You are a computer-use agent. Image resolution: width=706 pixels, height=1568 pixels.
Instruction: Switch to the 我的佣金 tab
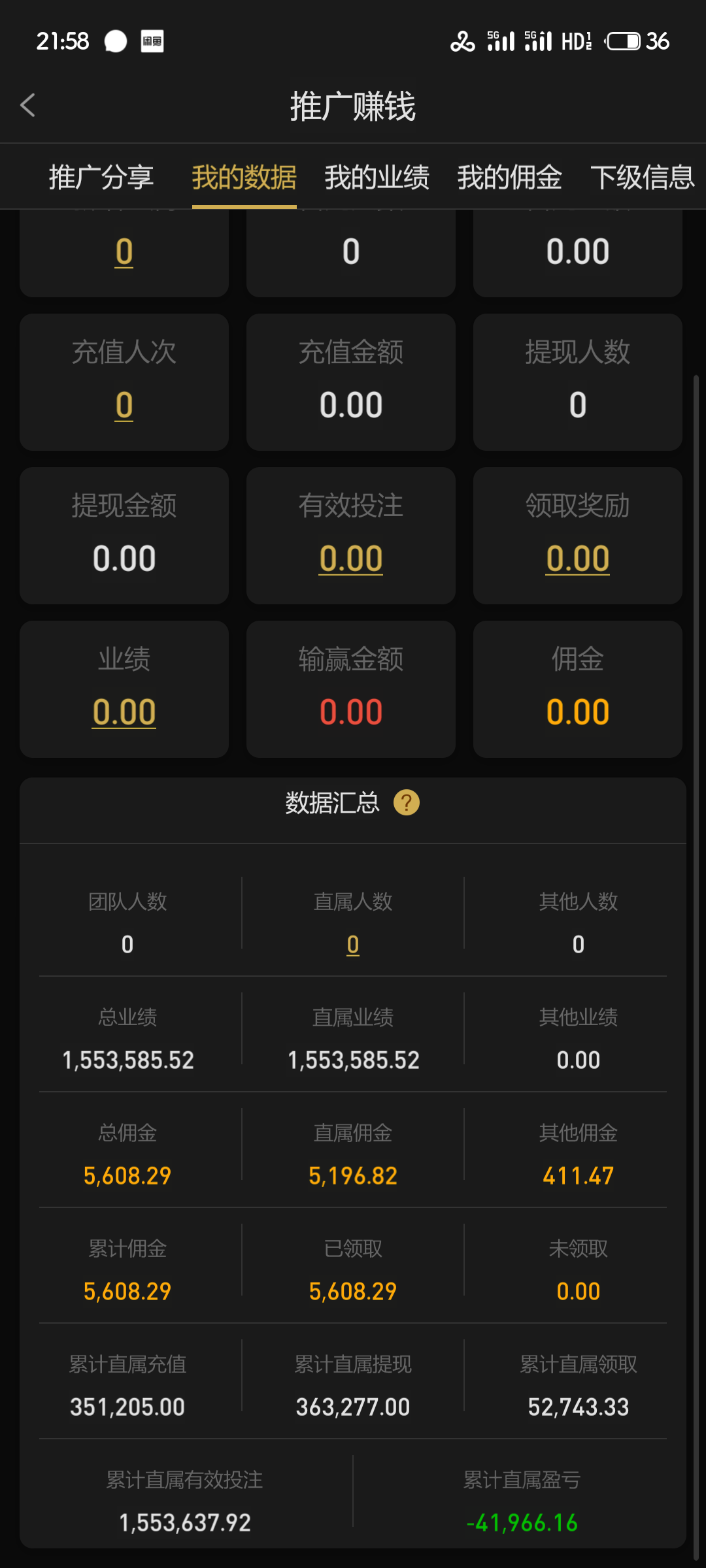[x=509, y=177]
